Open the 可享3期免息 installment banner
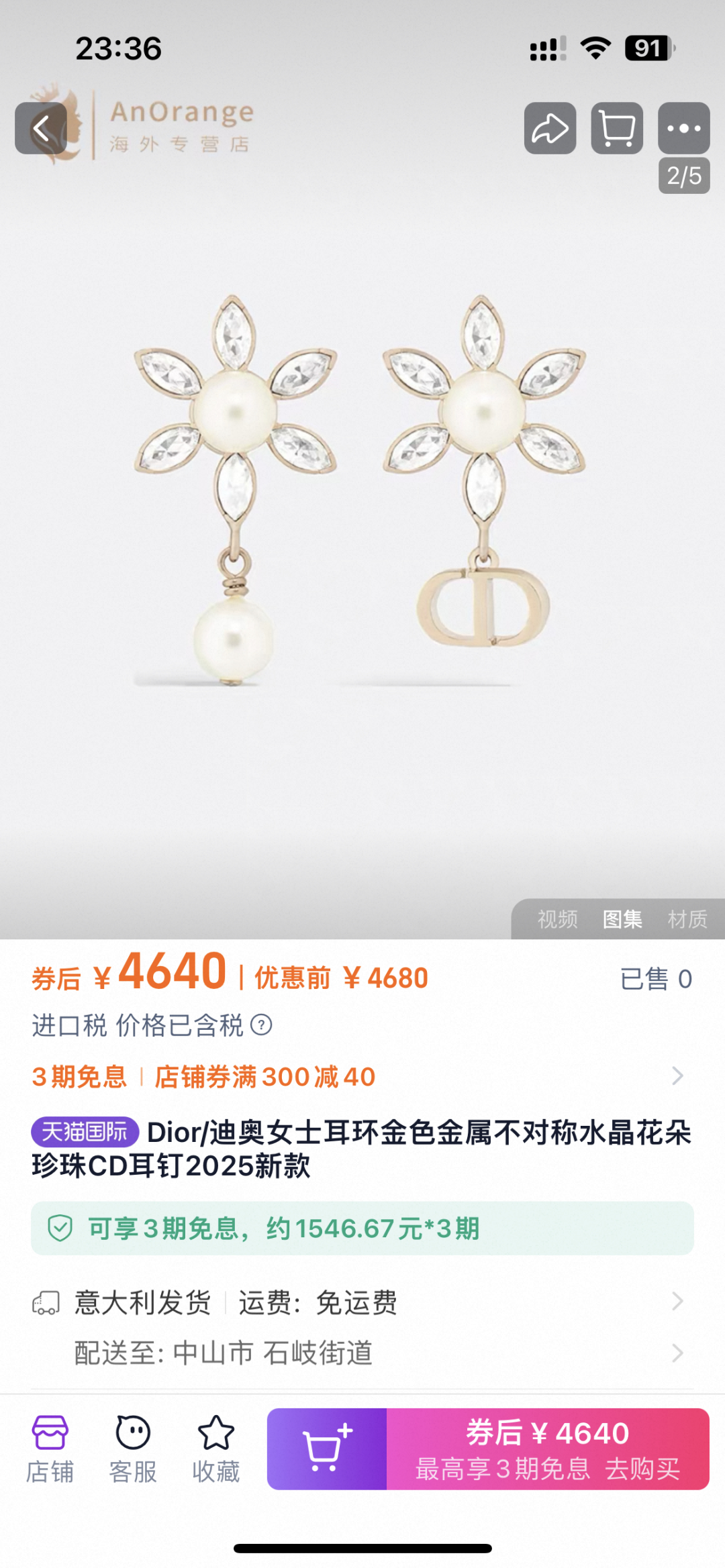725x1568 pixels. [x=362, y=1229]
